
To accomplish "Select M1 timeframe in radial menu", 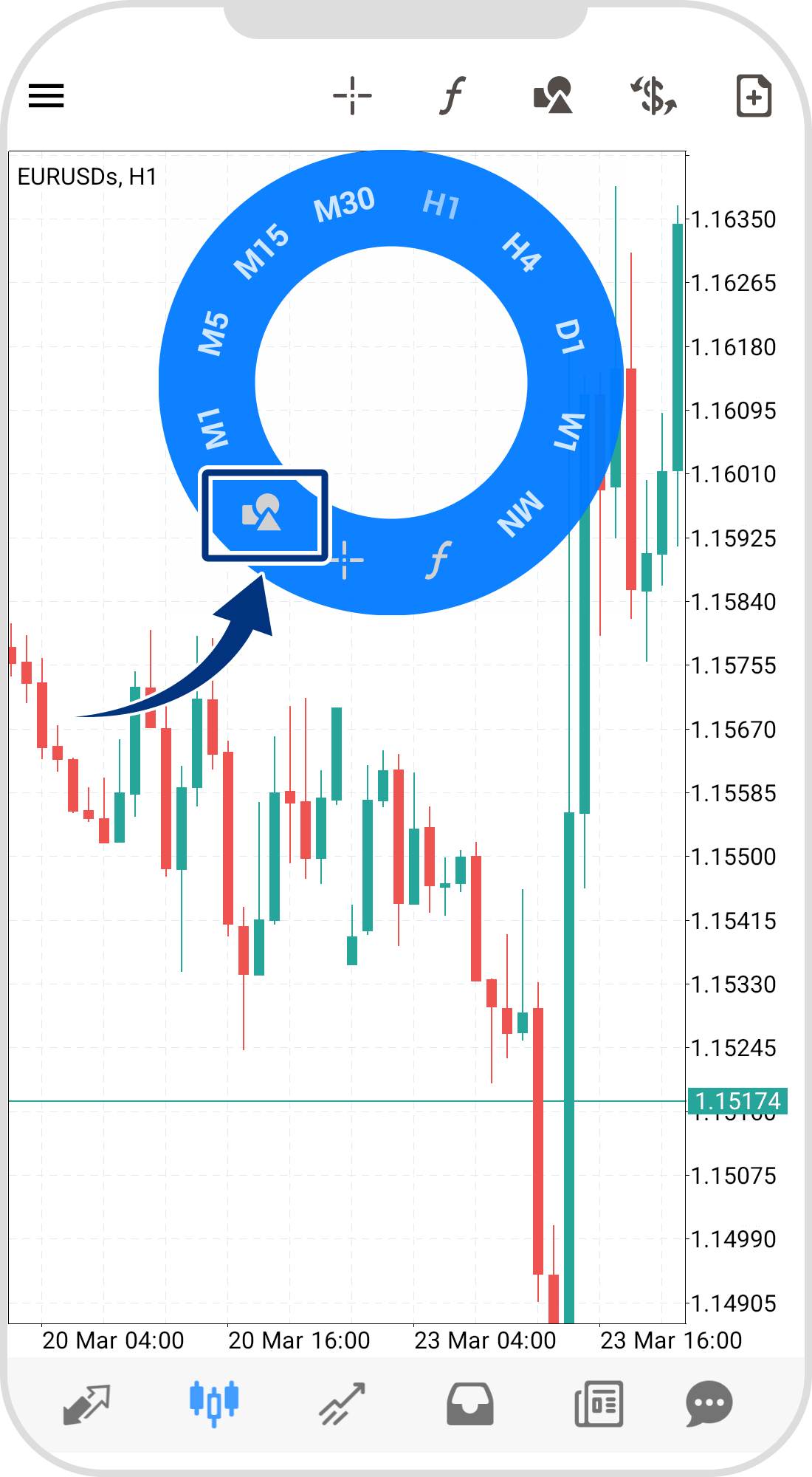I will tap(214, 429).
